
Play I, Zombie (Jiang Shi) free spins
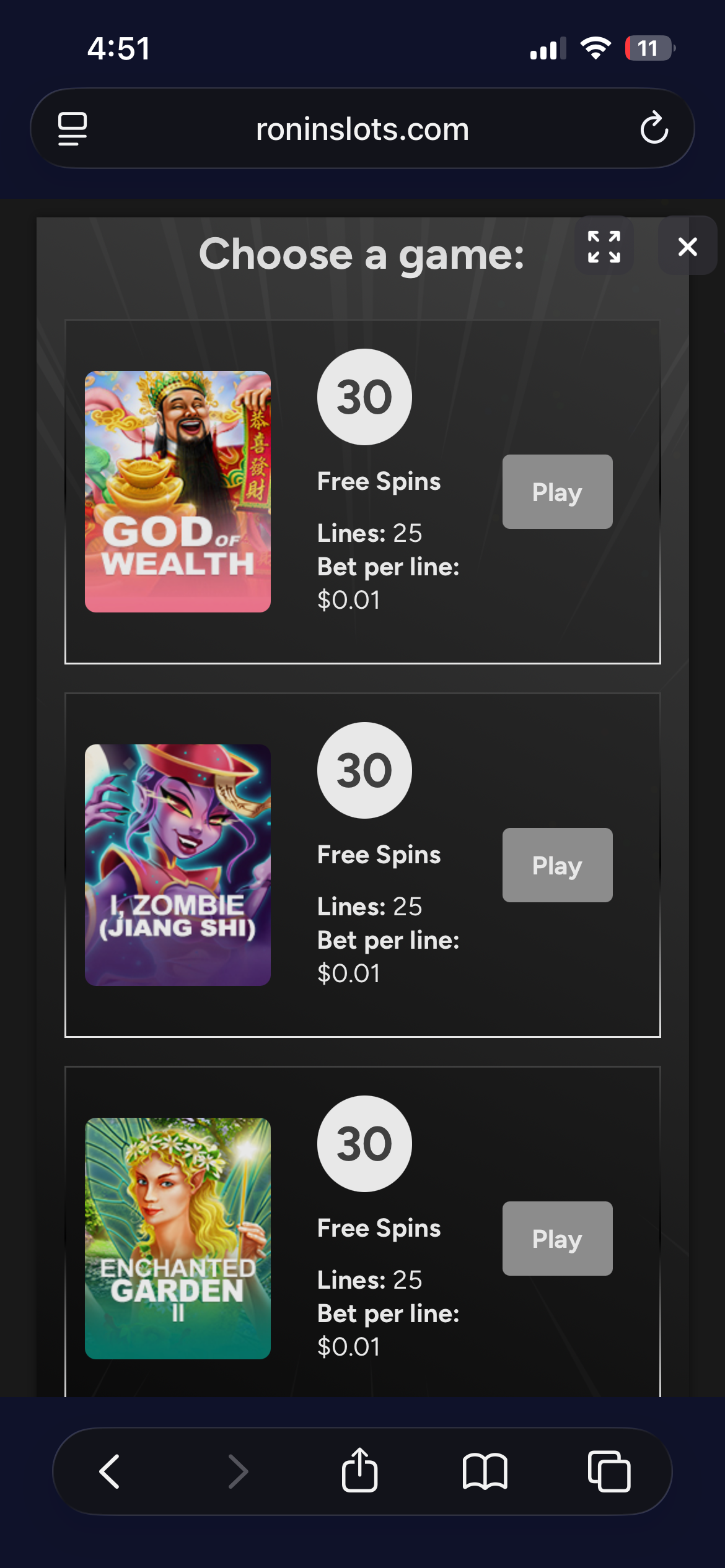(x=557, y=865)
